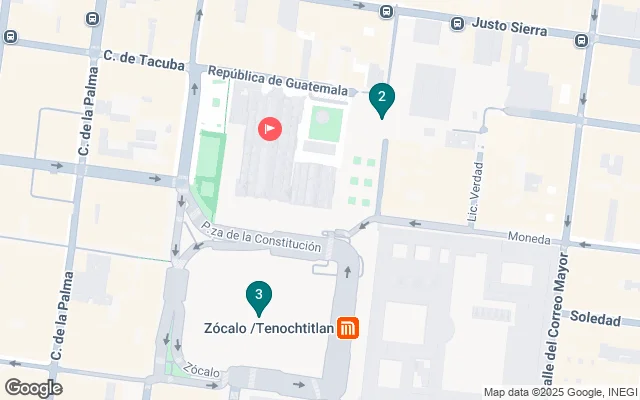Tap the Zócalo/Tenochtitlan metro station icon
640x400 pixels.
coord(348,329)
